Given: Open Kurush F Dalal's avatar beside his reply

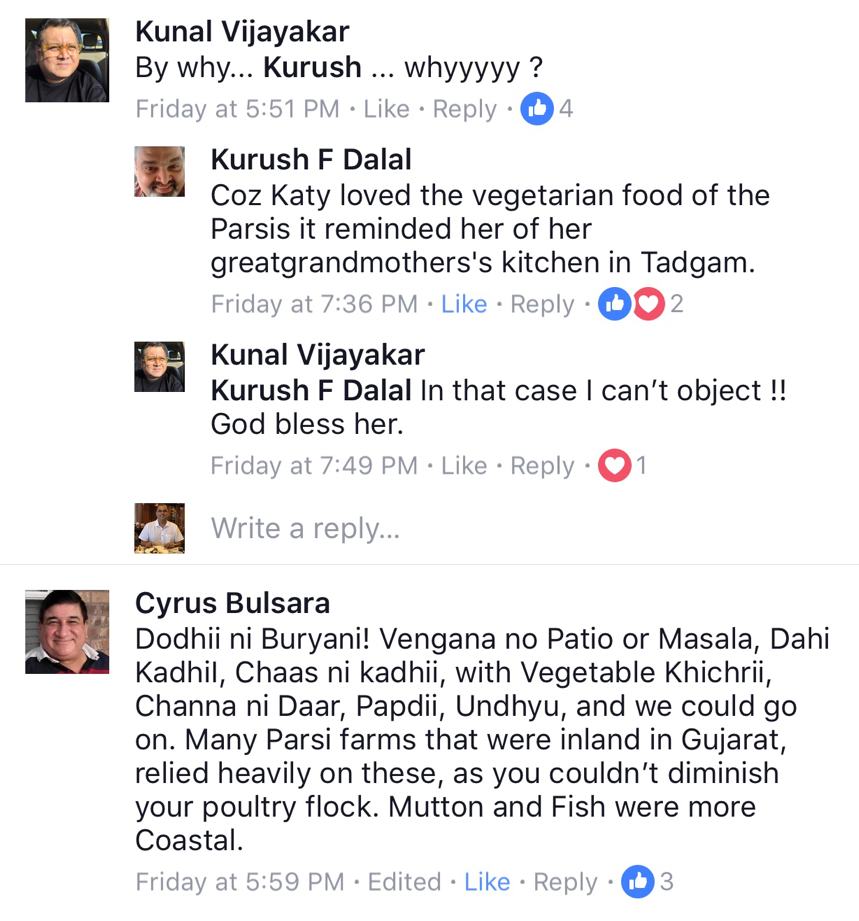Looking at the screenshot, I should click(x=160, y=171).
